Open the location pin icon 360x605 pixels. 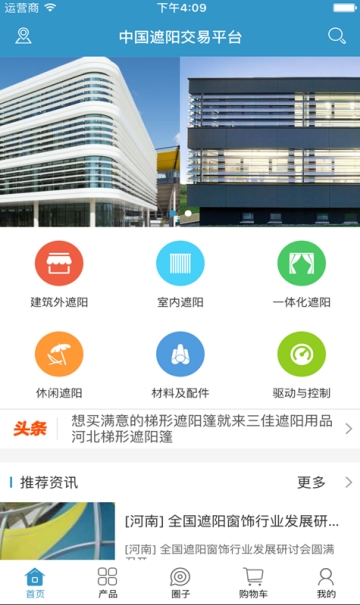23,36
